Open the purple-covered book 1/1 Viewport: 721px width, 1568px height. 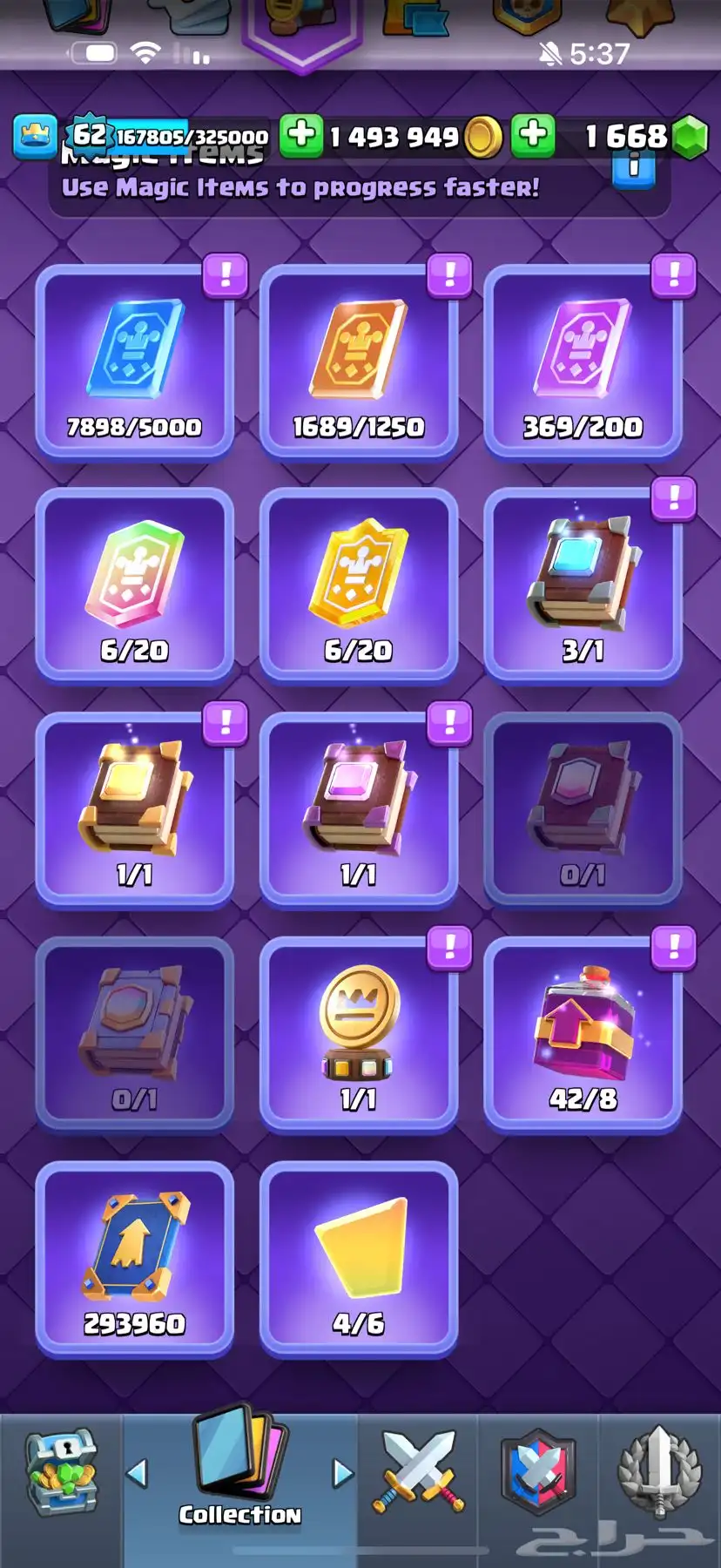point(358,810)
